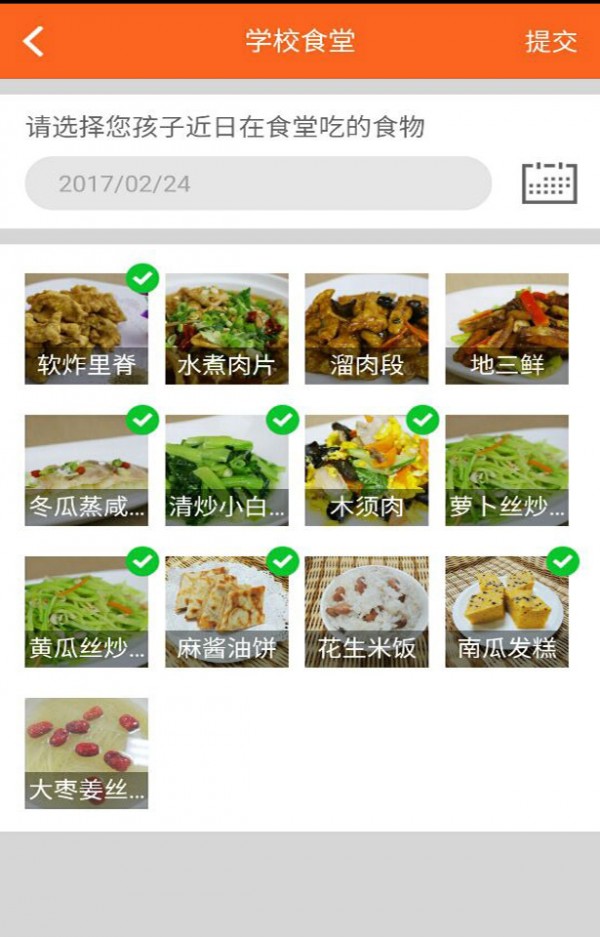Uncheck the 冬瓜蒸咸 dish tile
This screenshot has height=937, width=600.
pos(87,470)
